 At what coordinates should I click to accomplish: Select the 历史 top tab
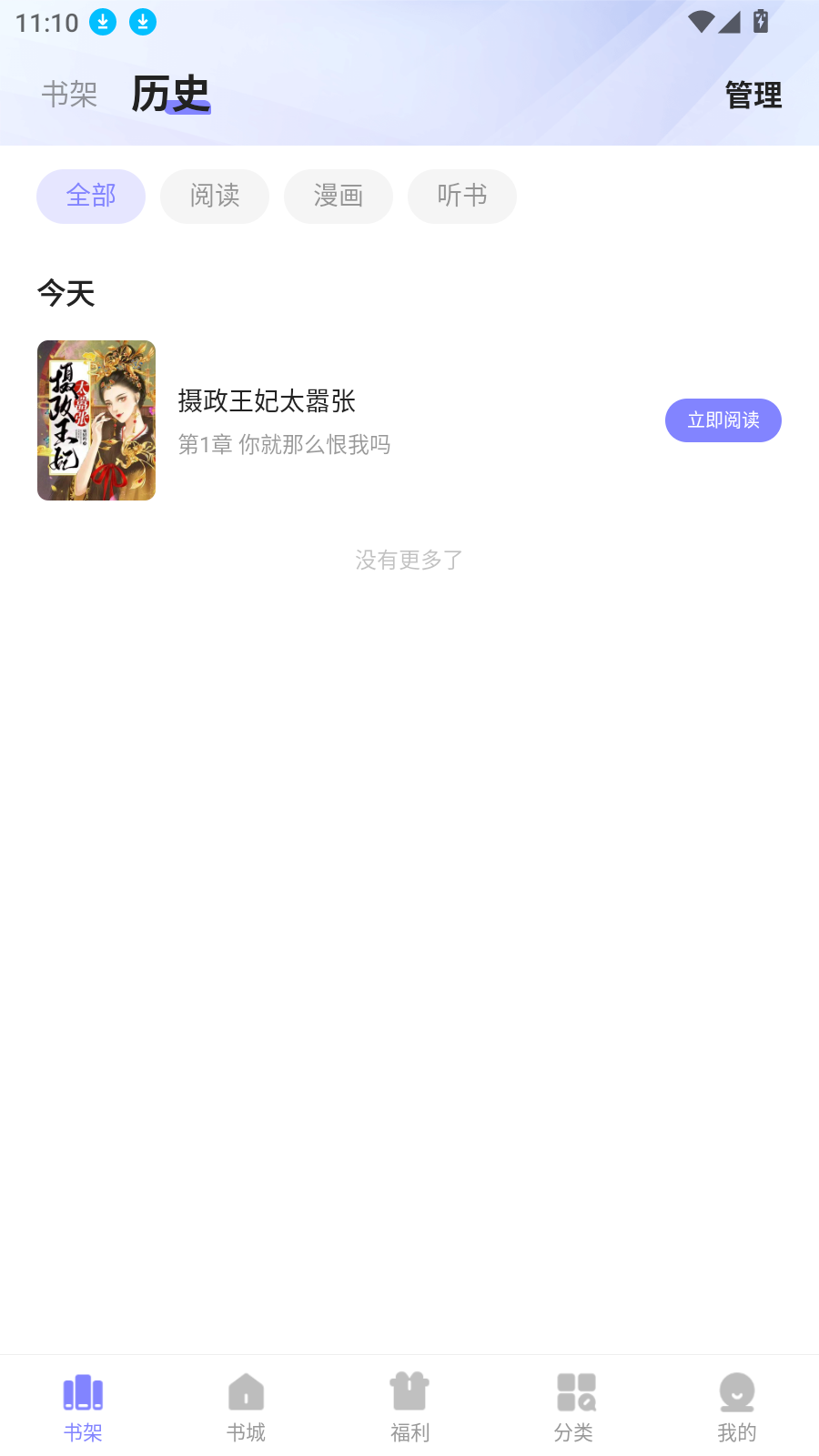[170, 95]
